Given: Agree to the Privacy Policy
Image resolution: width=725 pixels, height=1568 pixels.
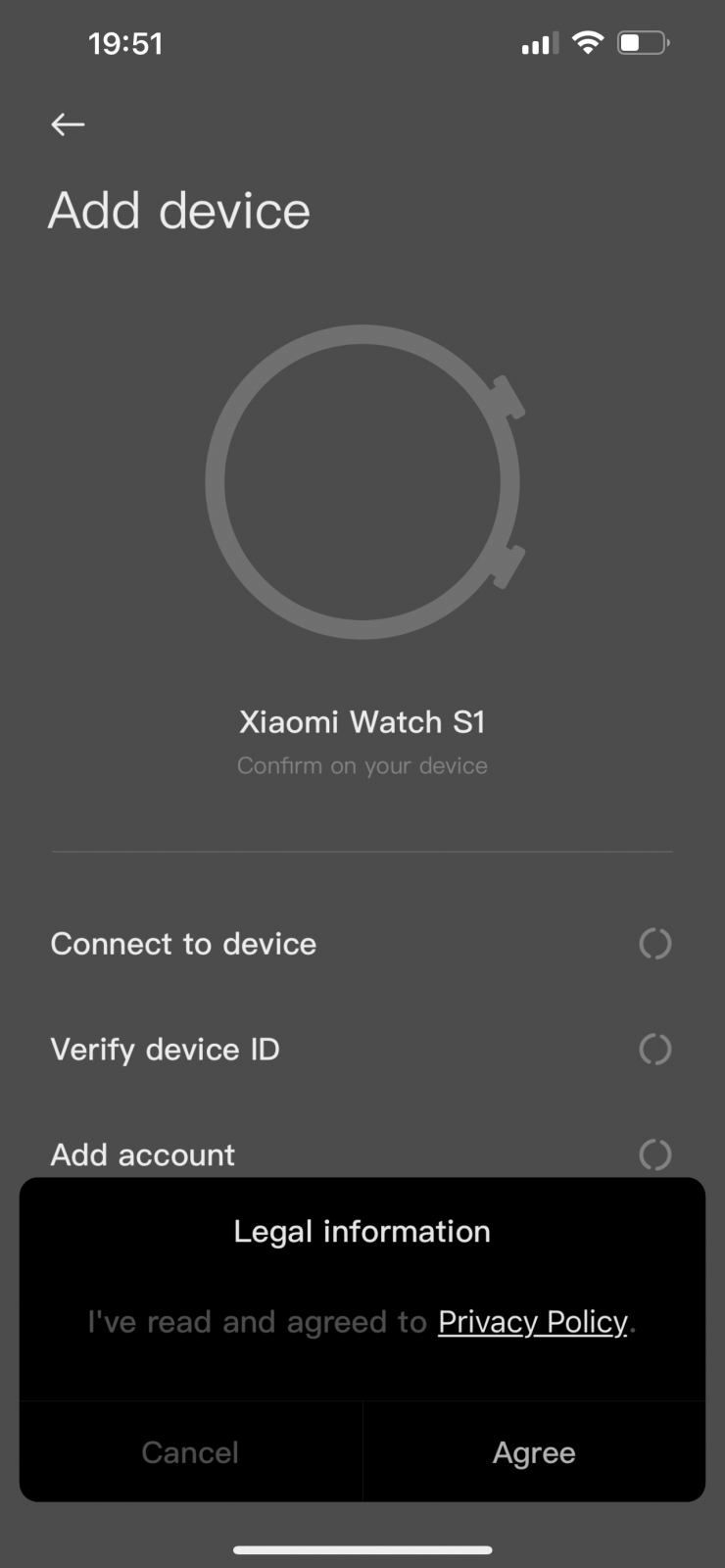Looking at the screenshot, I should tap(534, 1451).
